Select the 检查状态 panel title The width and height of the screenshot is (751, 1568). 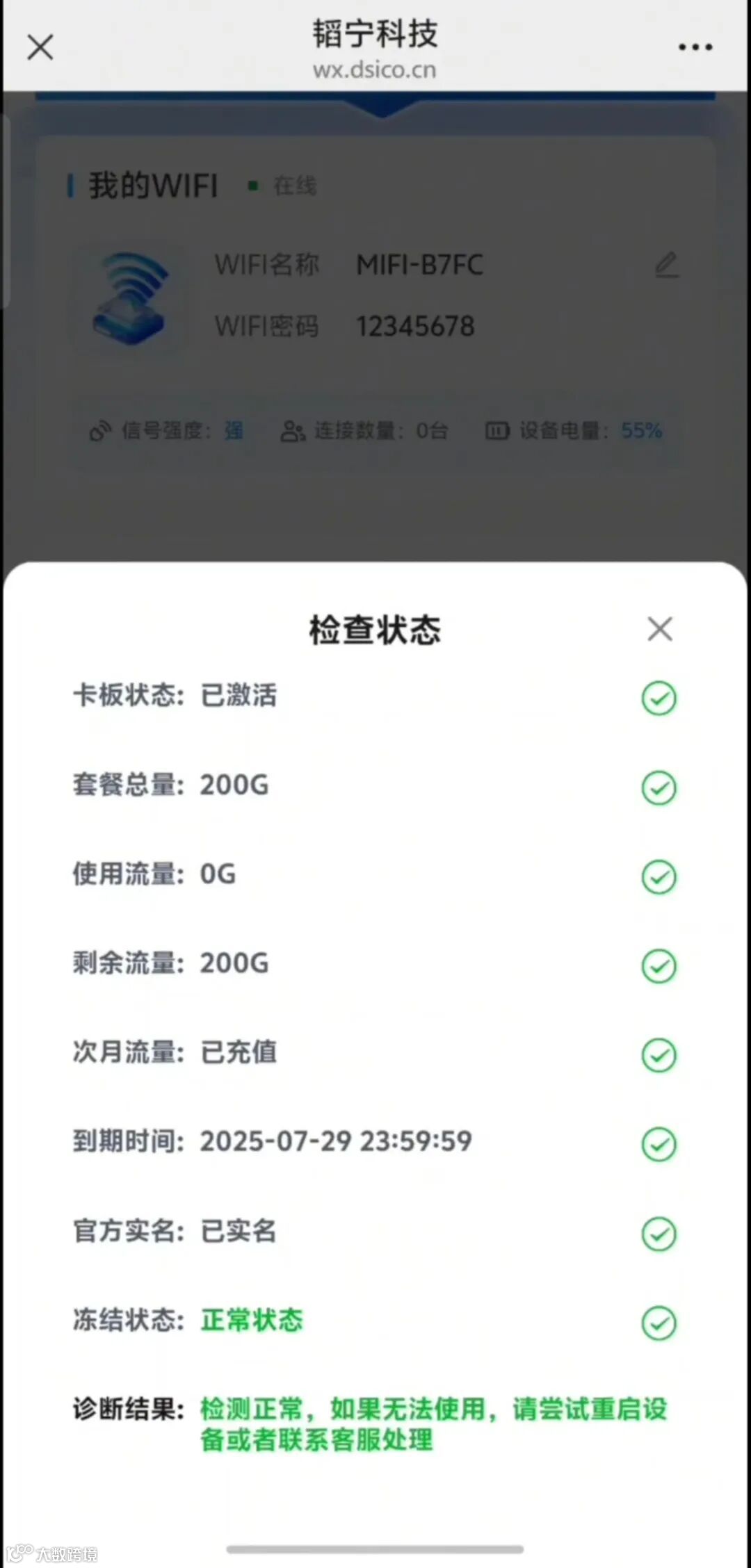tap(374, 630)
